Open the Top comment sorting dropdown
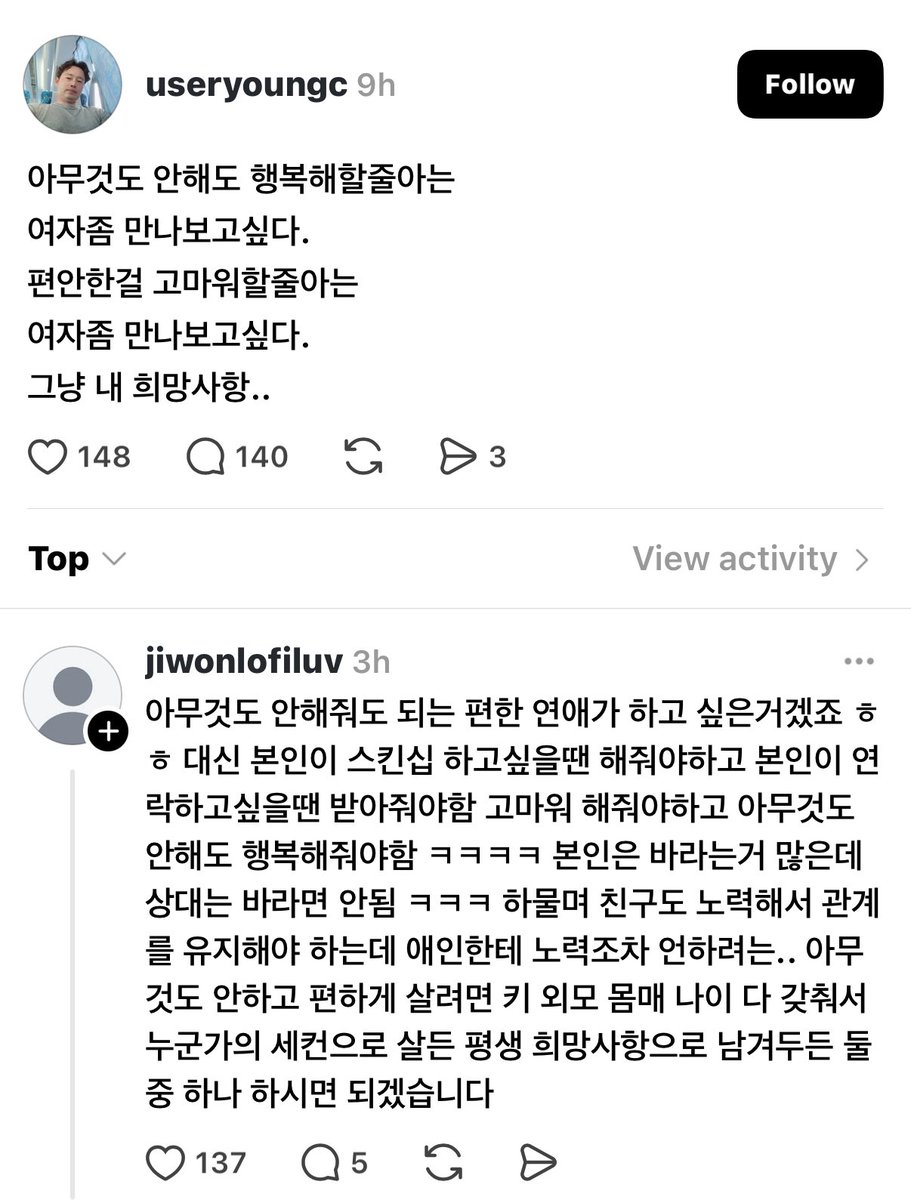 [77, 560]
